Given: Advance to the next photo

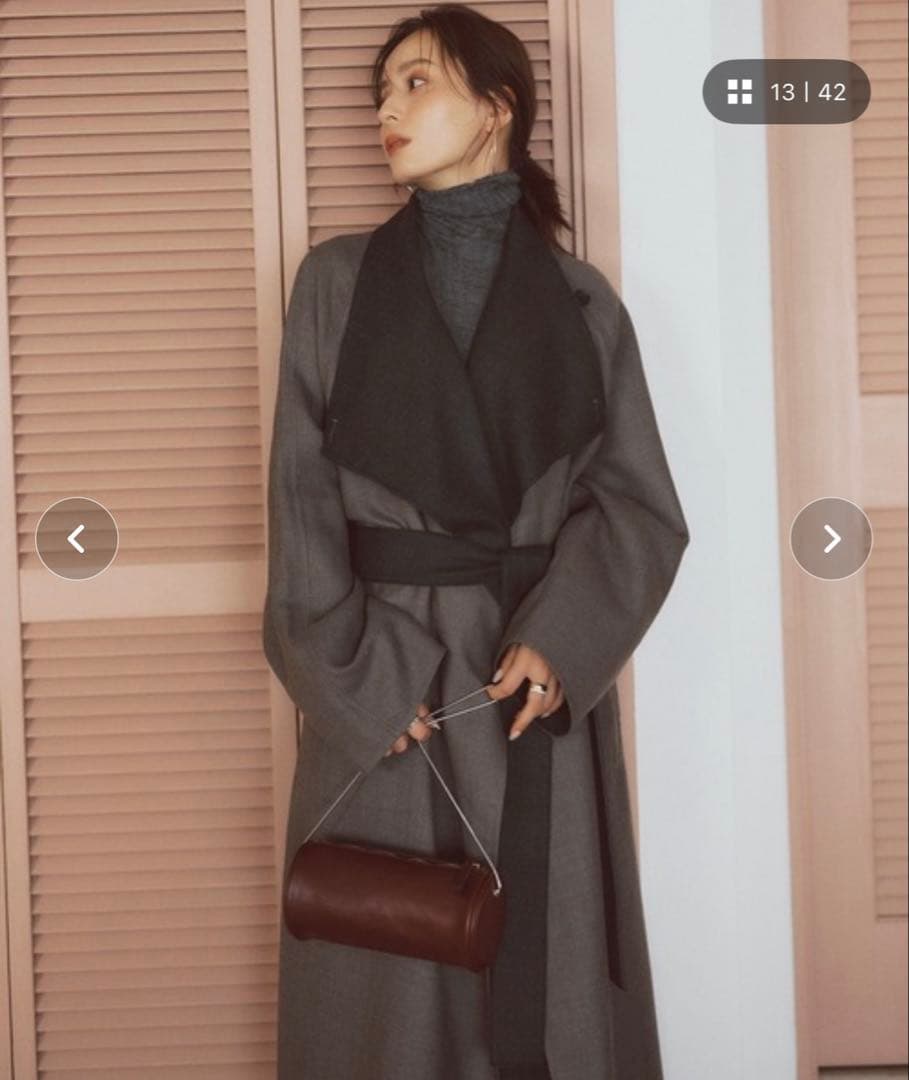Looking at the screenshot, I should click(831, 539).
